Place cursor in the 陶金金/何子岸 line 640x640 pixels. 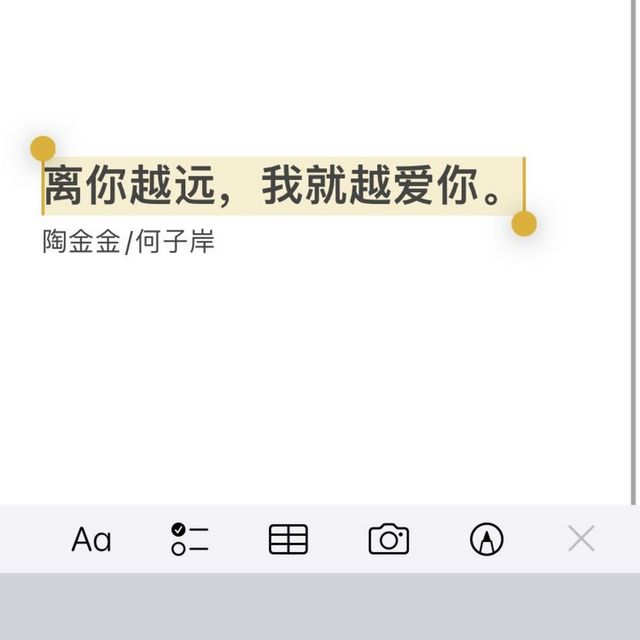(128, 242)
